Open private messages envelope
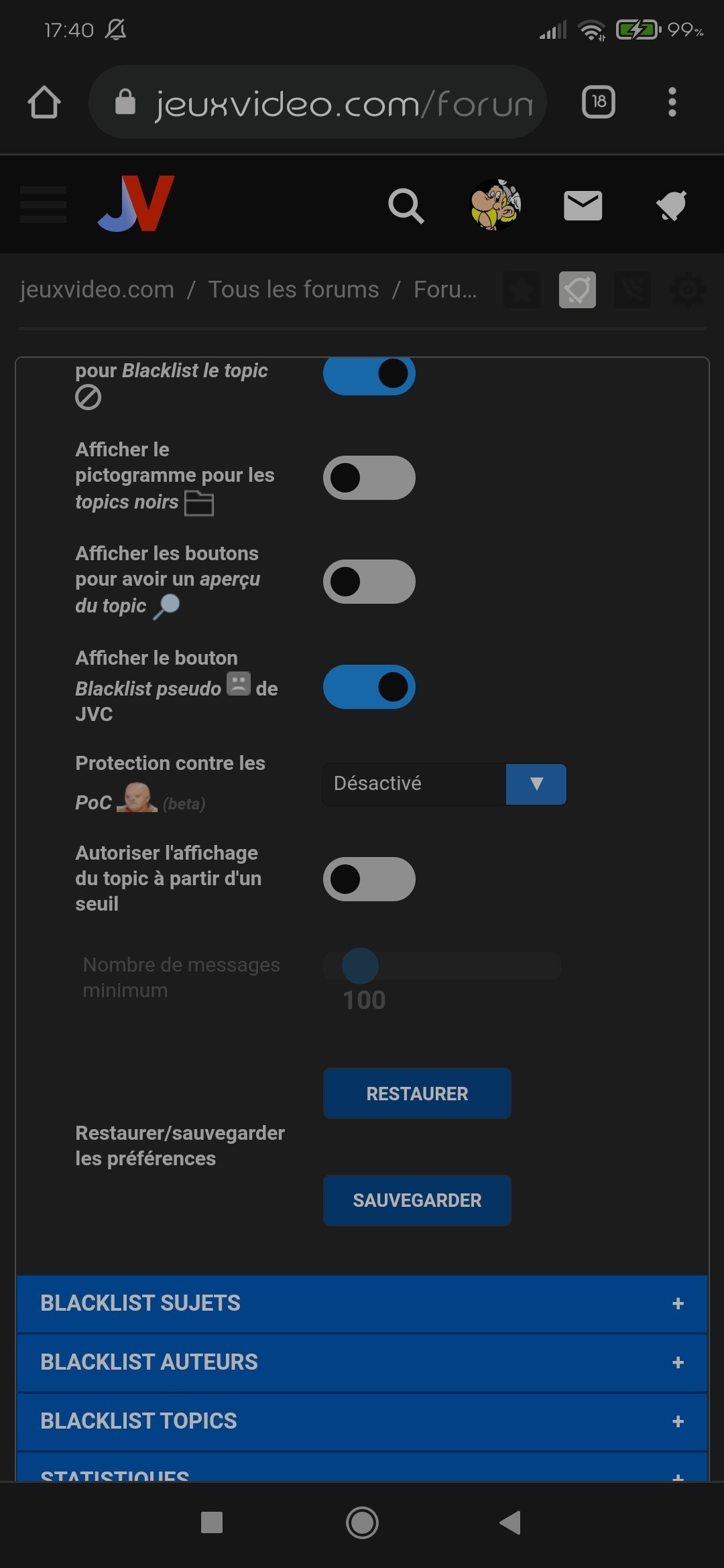Viewport: 724px width, 1568px height. click(583, 205)
